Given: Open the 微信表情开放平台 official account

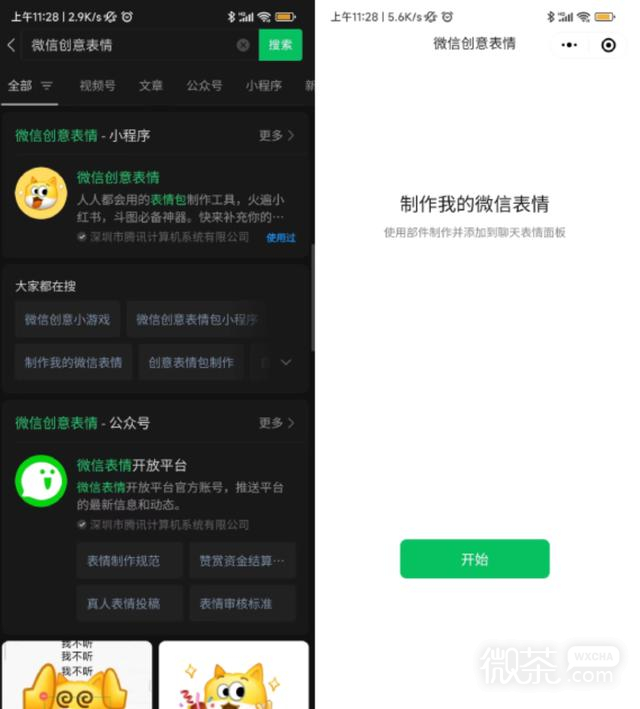Looking at the screenshot, I should click(155, 492).
